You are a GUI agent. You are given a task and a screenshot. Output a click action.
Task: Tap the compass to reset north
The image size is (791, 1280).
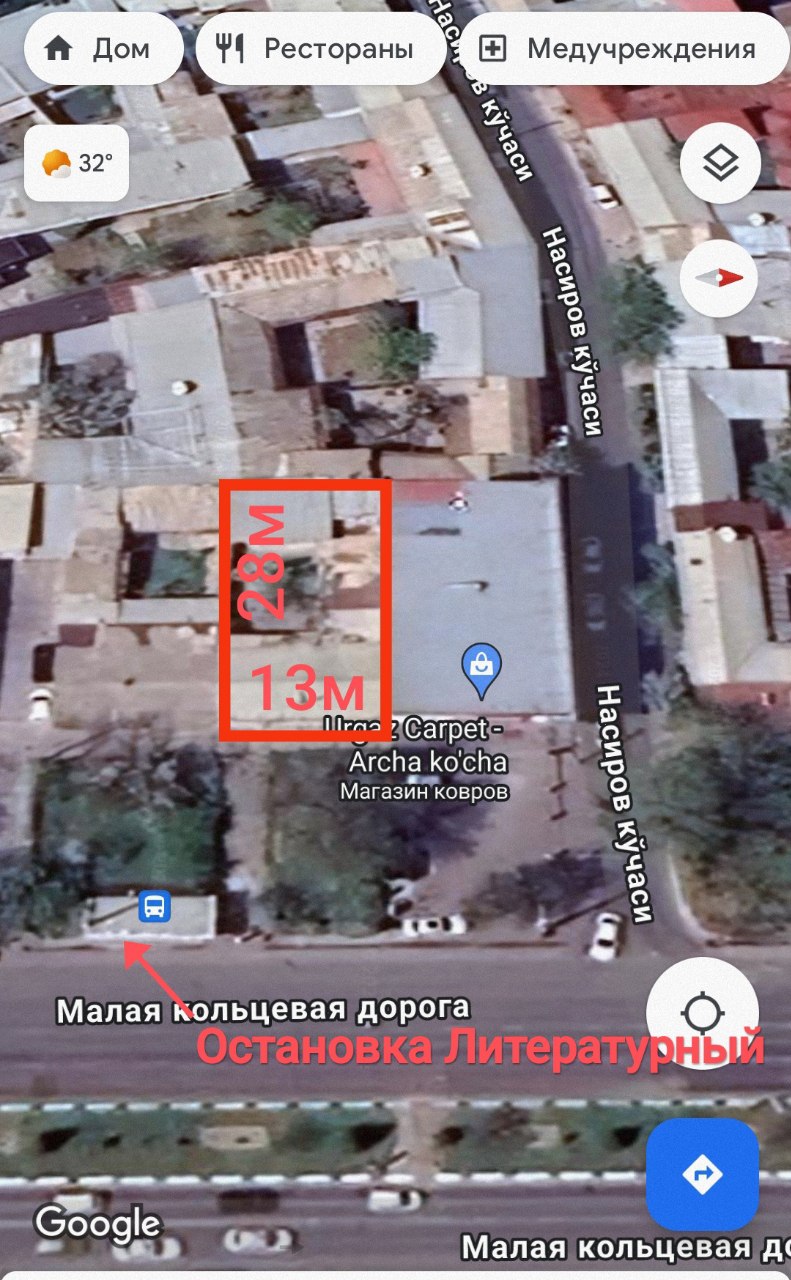tap(720, 278)
